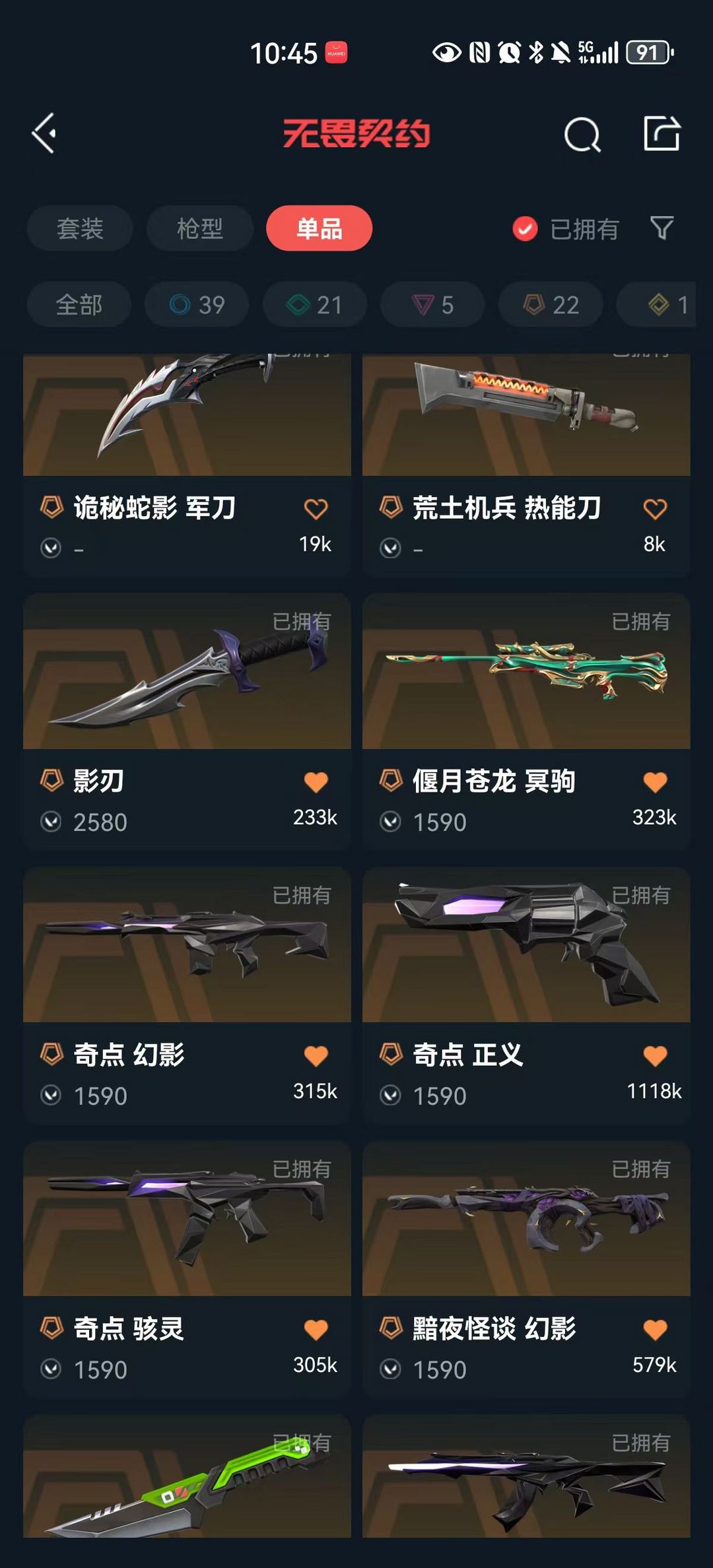Filter by the pink tier chip 5
Image resolution: width=713 pixels, height=1568 pixels.
point(432,304)
